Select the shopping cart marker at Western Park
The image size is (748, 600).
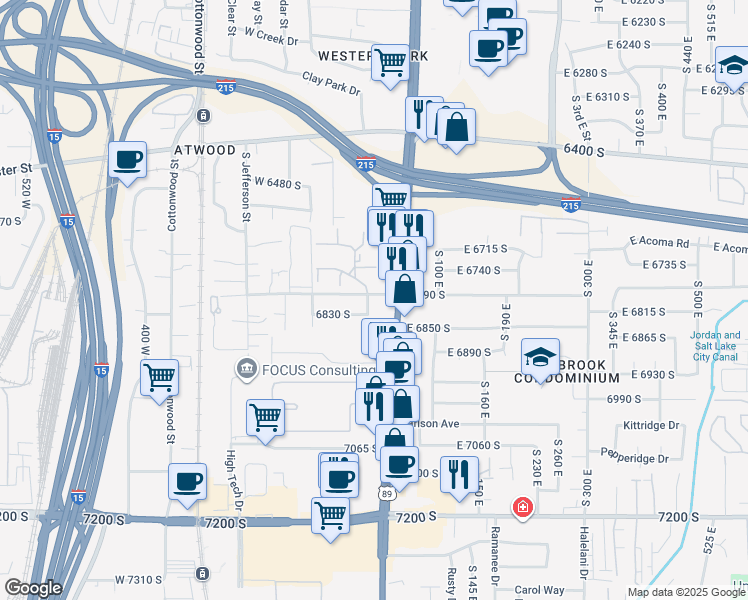point(390,63)
